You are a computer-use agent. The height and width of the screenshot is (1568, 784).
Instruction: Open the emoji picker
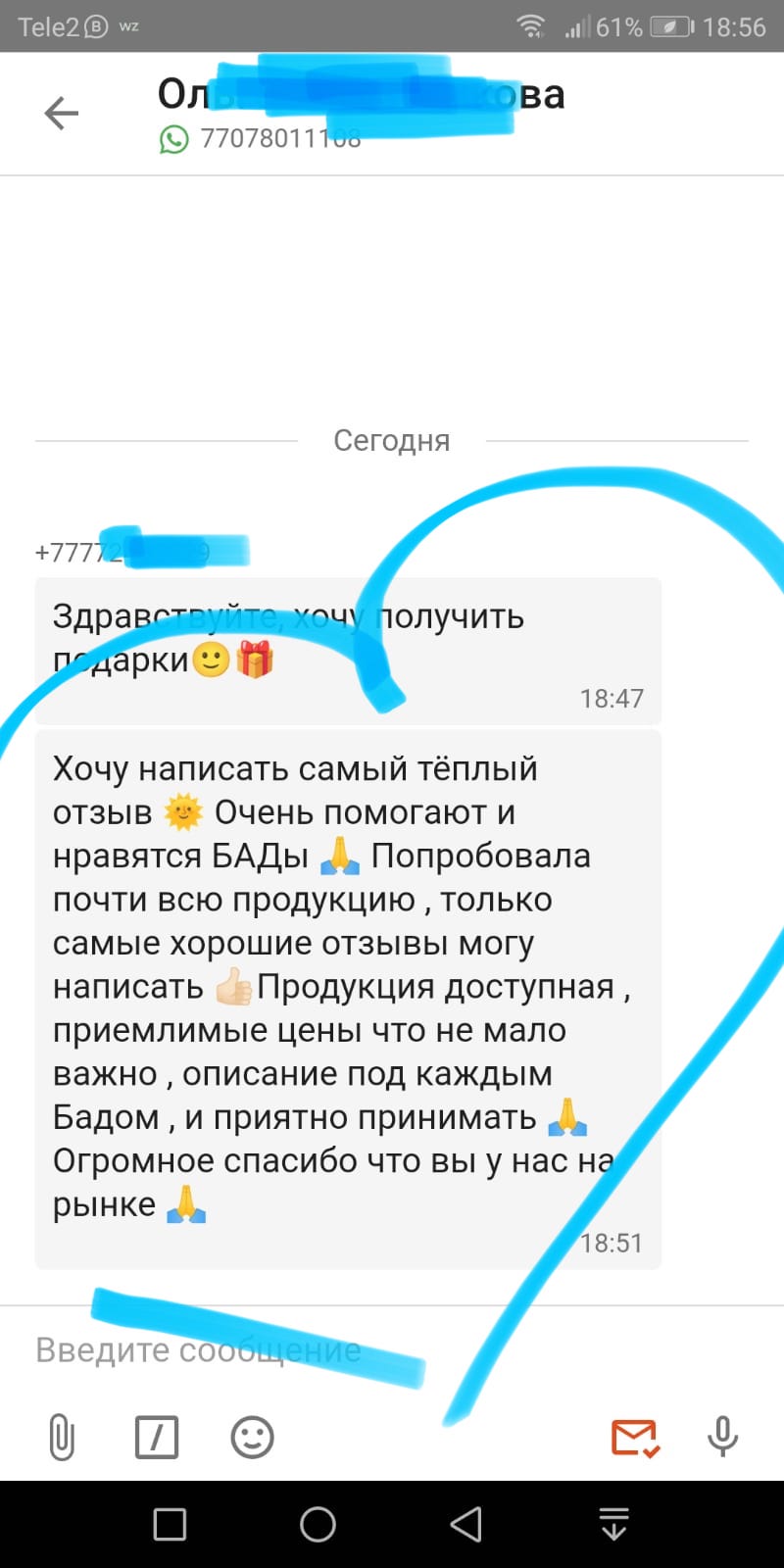pos(252,1438)
